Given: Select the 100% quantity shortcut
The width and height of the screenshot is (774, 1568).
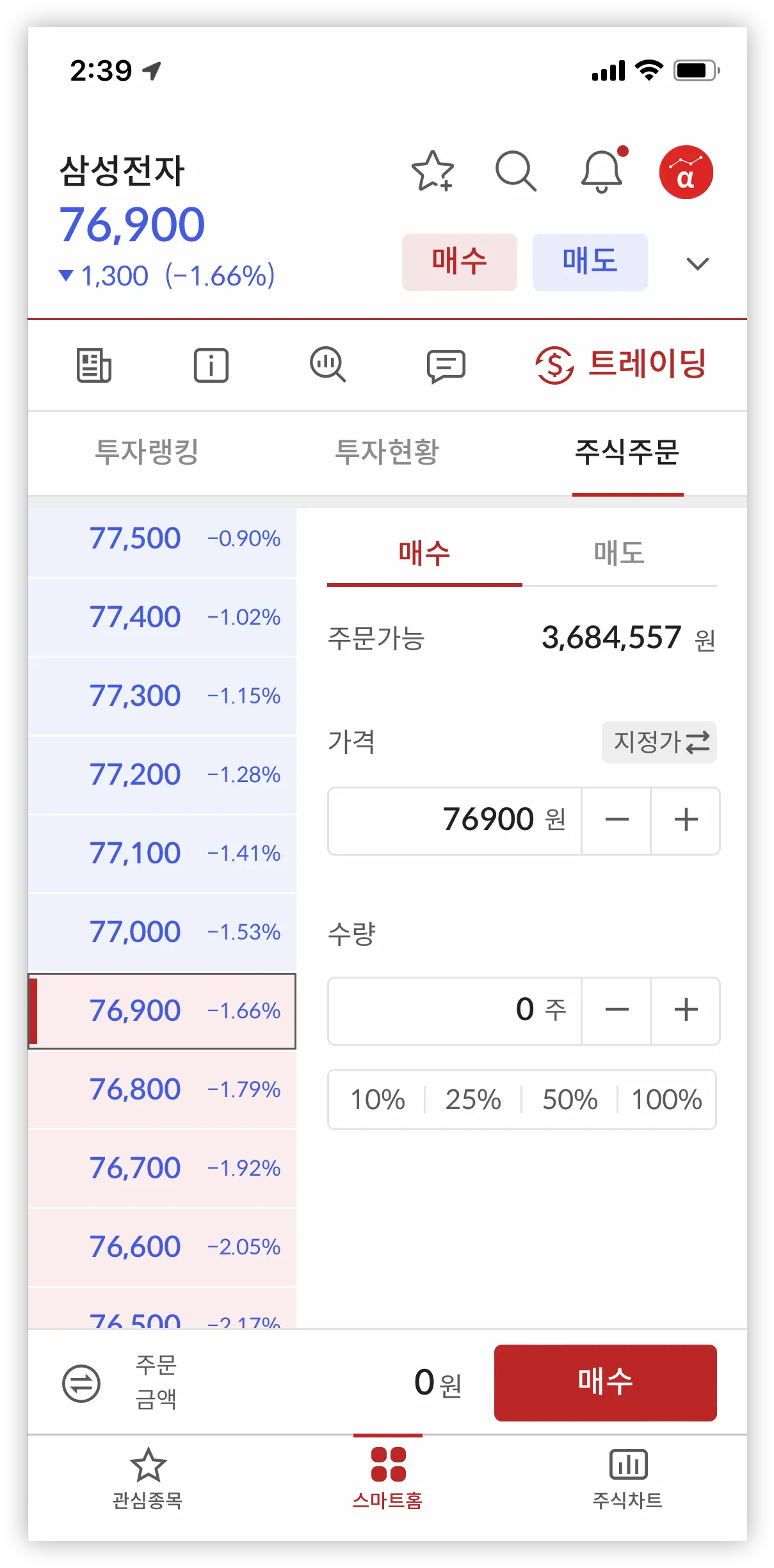Looking at the screenshot, I should tap(667, 1100).
